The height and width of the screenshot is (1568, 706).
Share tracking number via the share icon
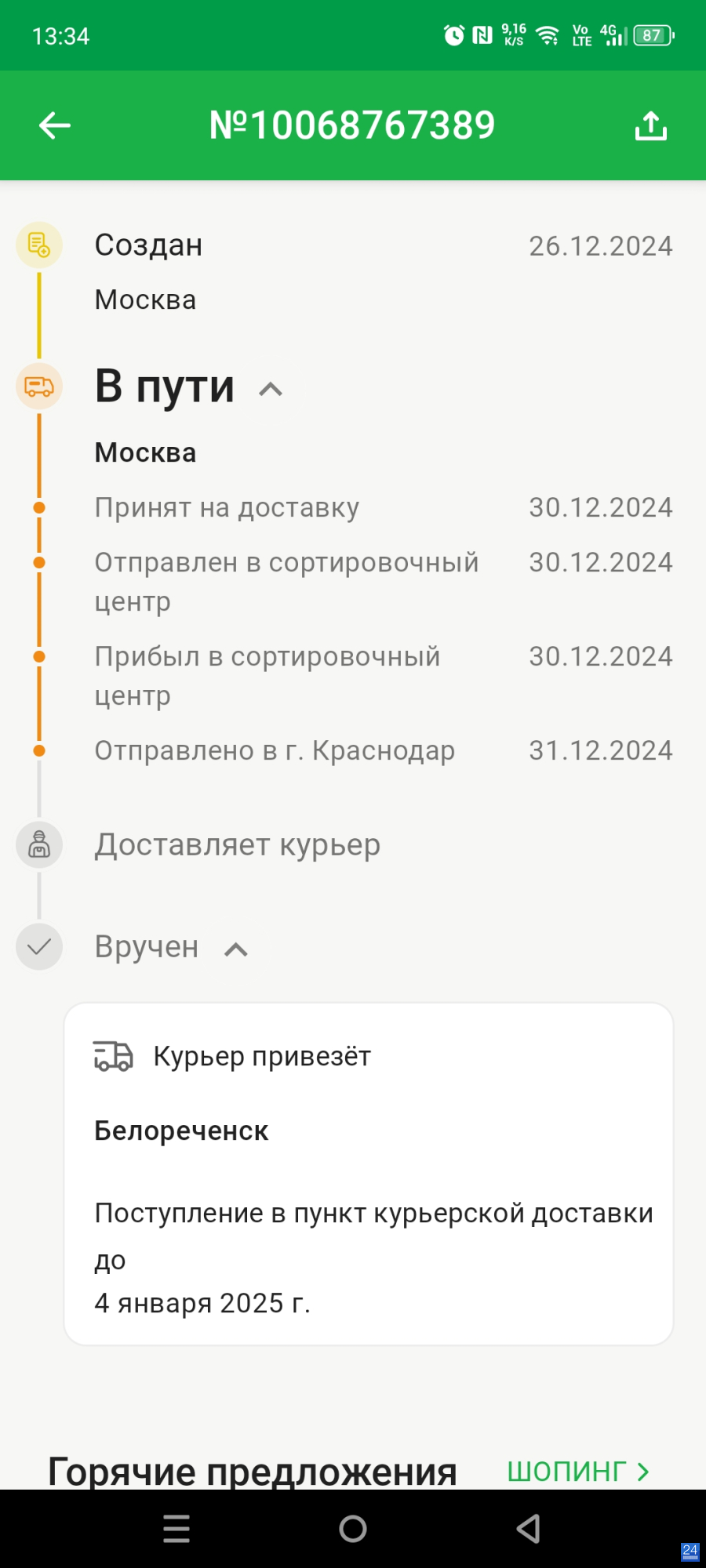click(650, 125)
